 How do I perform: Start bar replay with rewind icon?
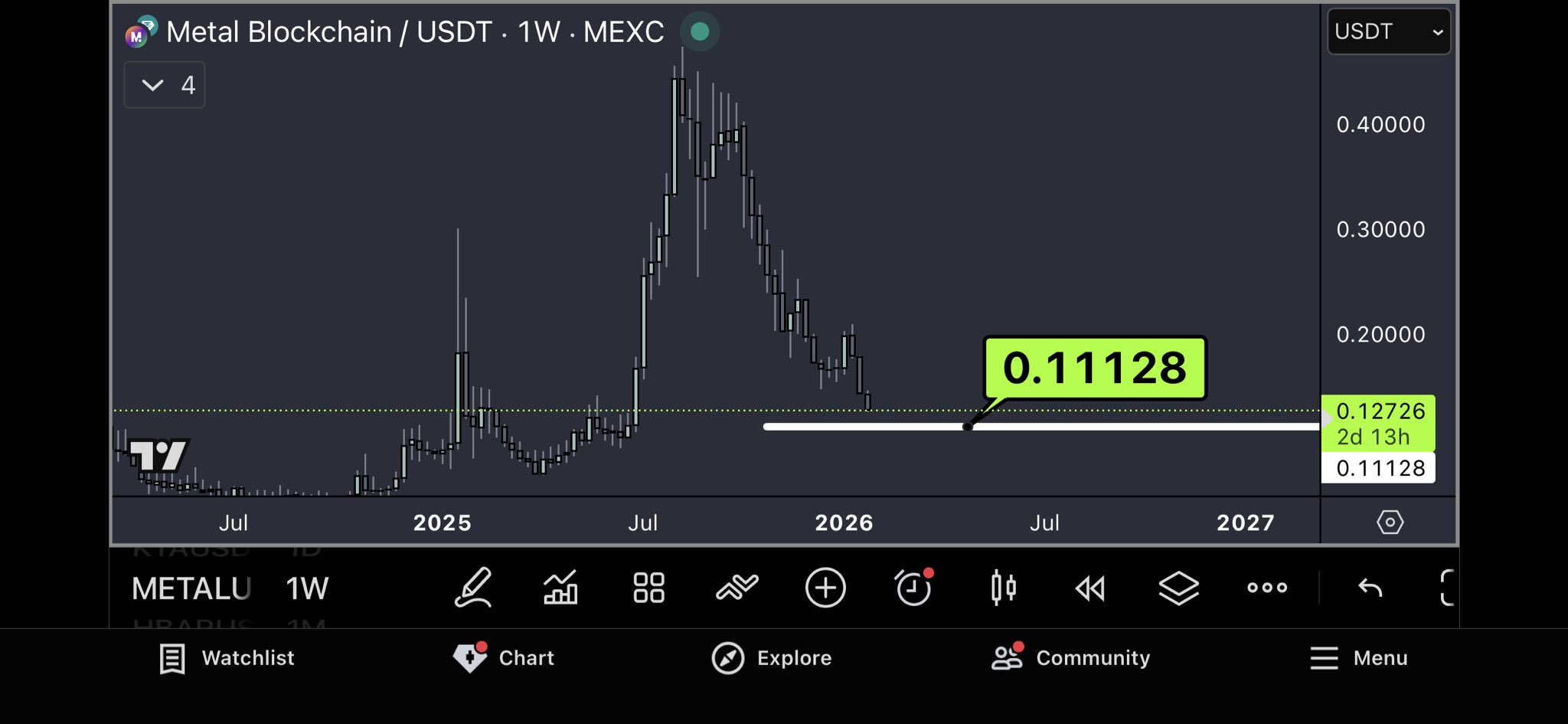(1090, 588)
